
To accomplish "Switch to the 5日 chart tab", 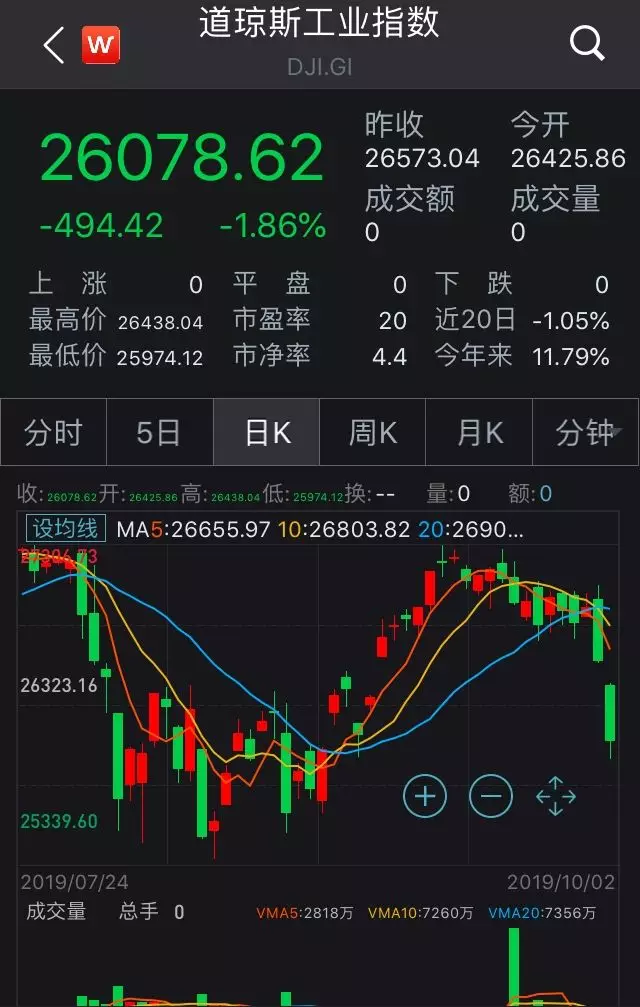I will (x=159, y=433).
